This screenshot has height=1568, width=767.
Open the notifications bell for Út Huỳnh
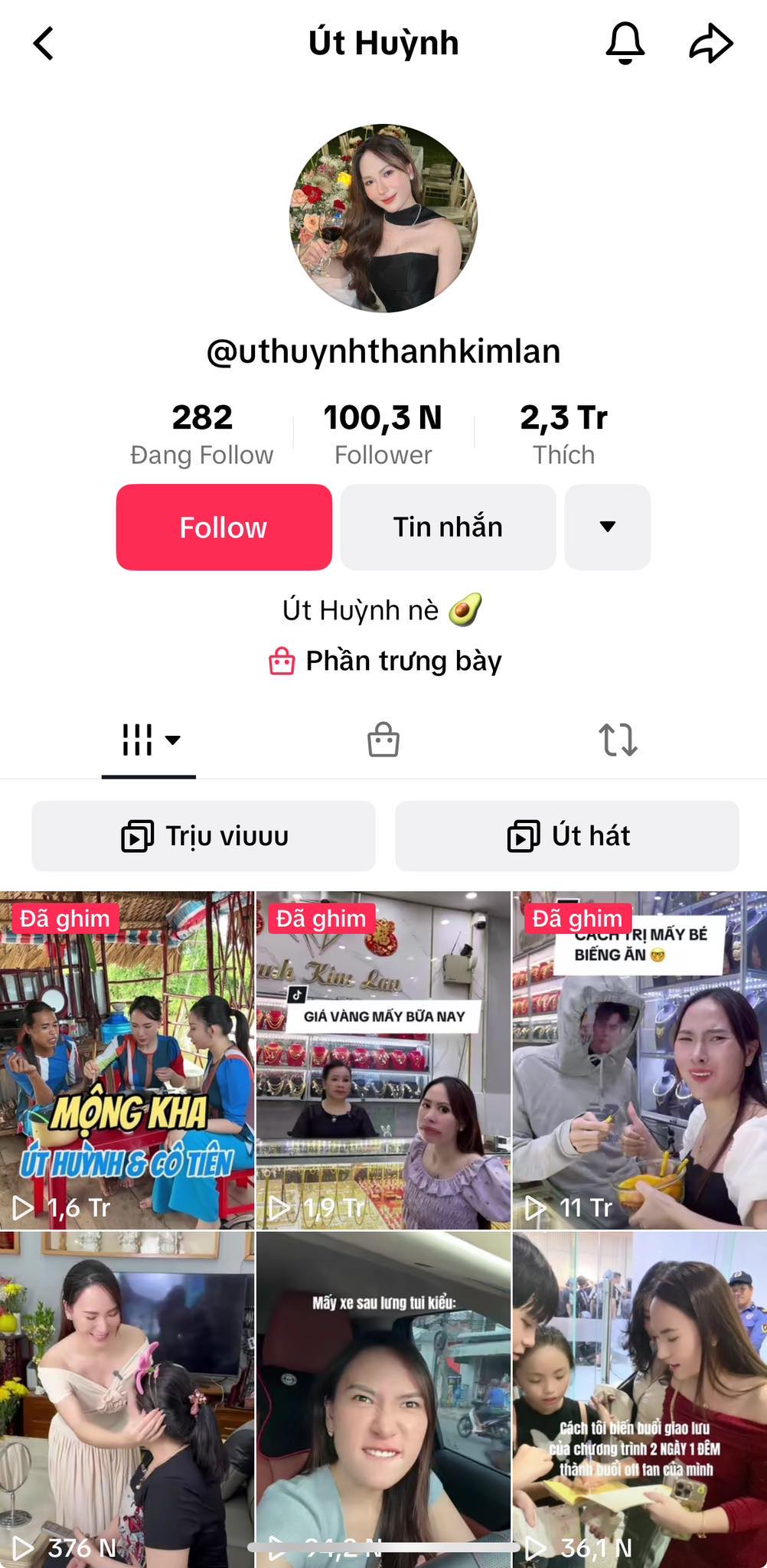625,43
